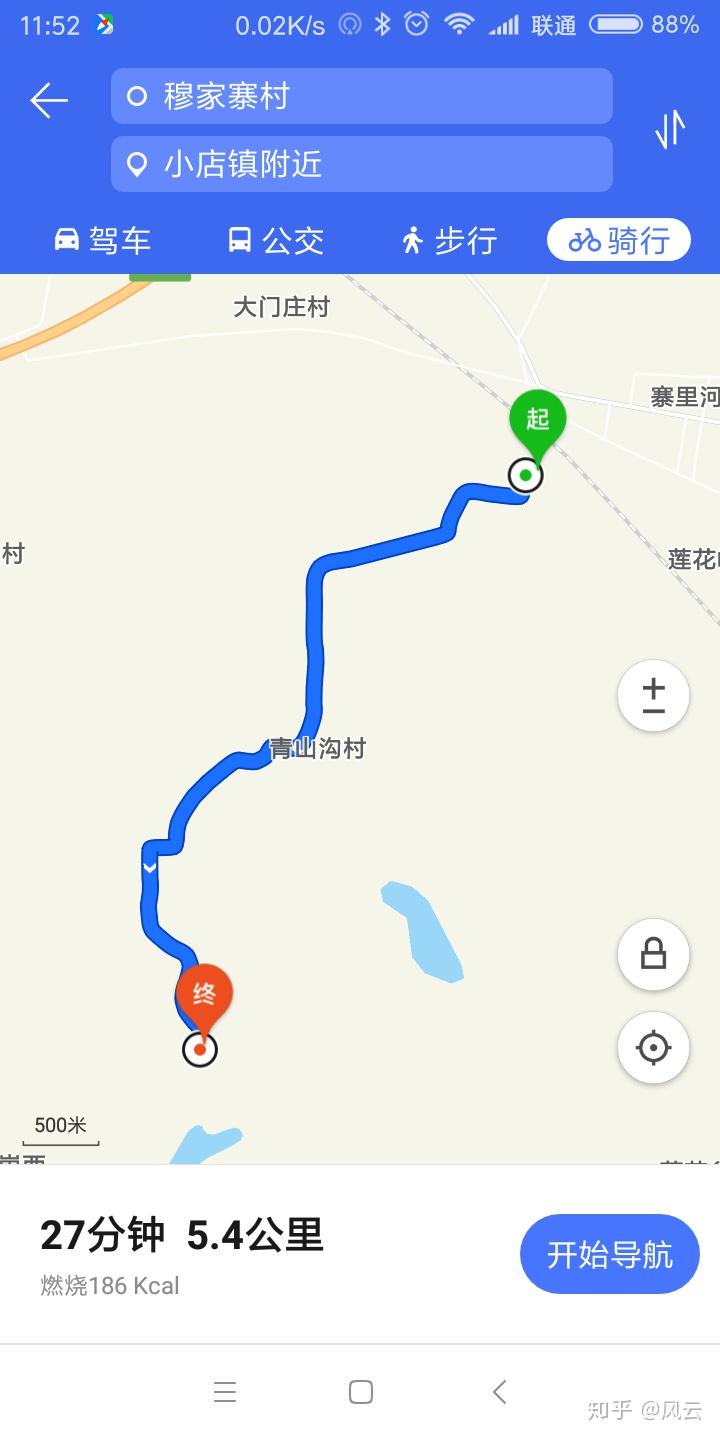Screen dimensions: 720x1440
Task: Center map on my location
Action: pos(653,1048)
